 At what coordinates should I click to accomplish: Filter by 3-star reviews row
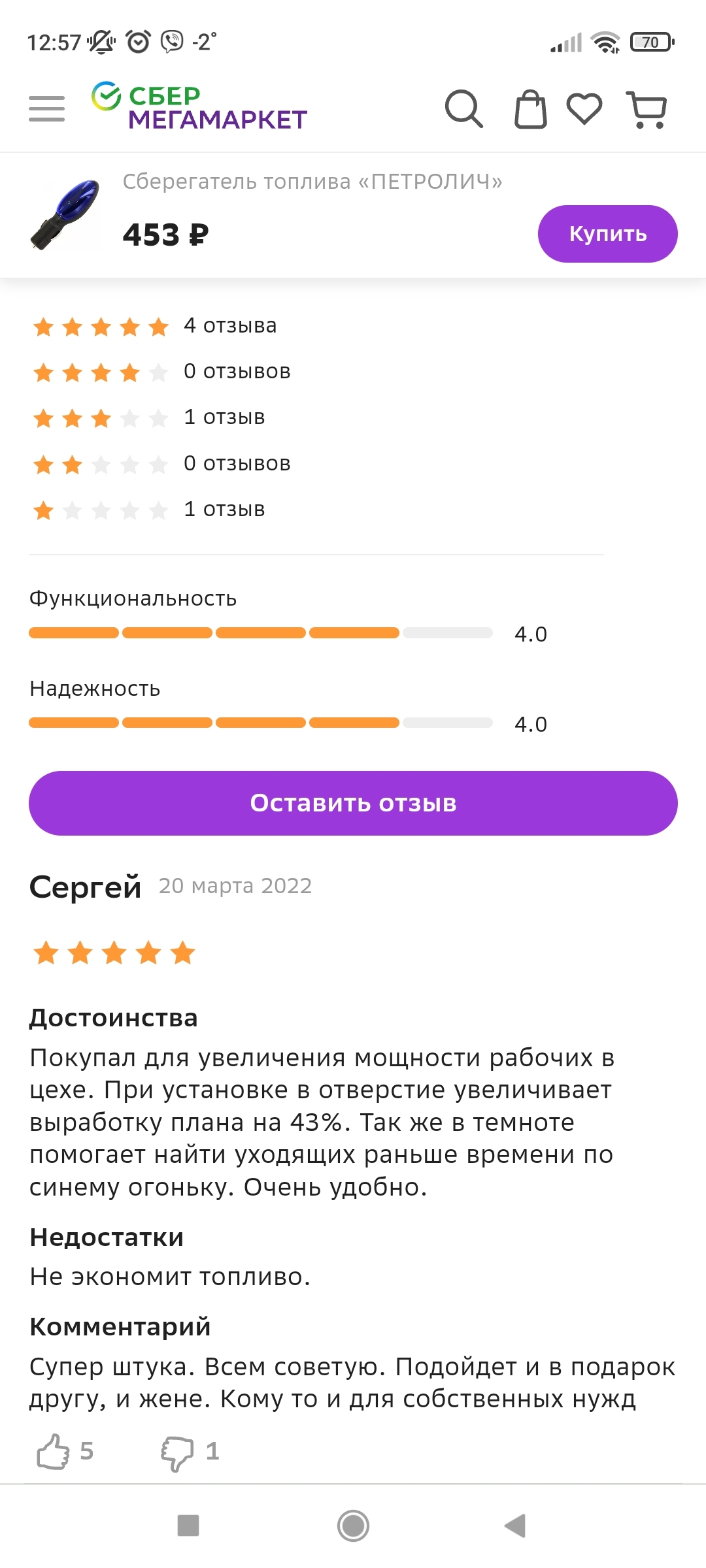(x=149, y=417)
